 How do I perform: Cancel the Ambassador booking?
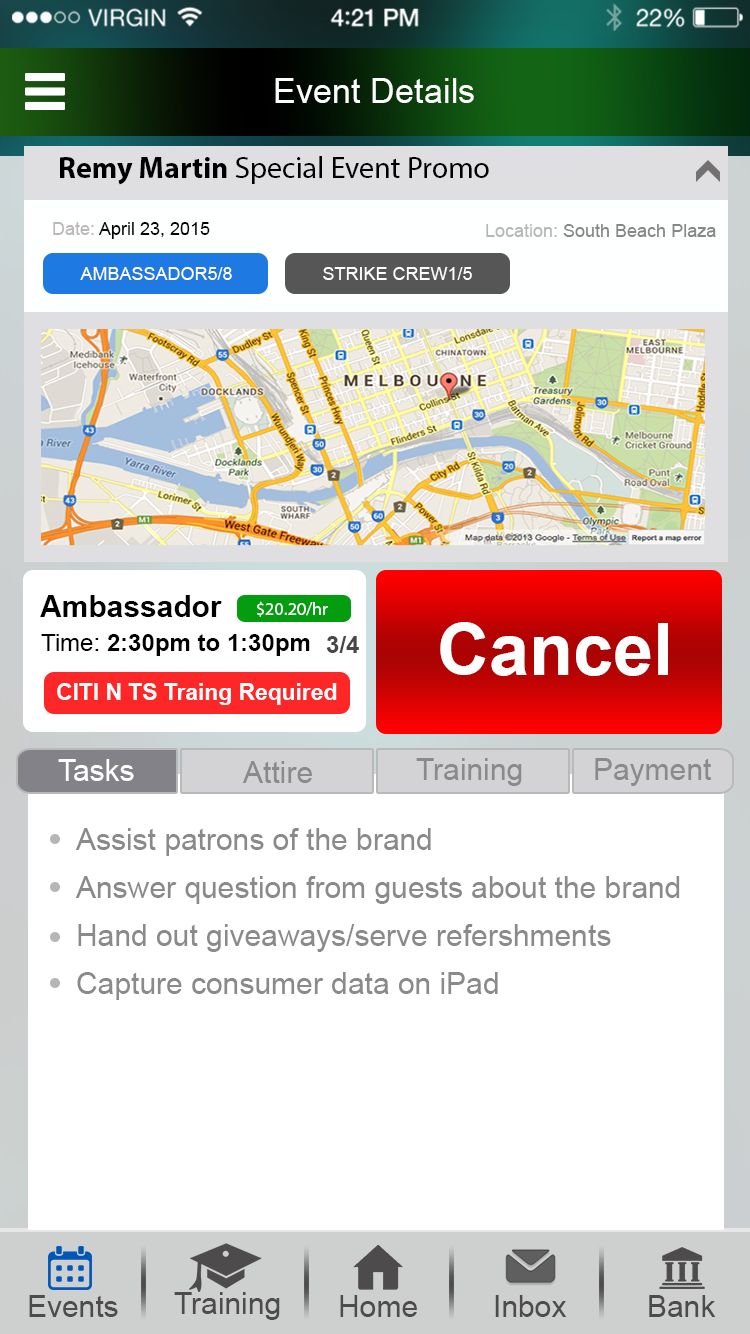click(549, 652)
